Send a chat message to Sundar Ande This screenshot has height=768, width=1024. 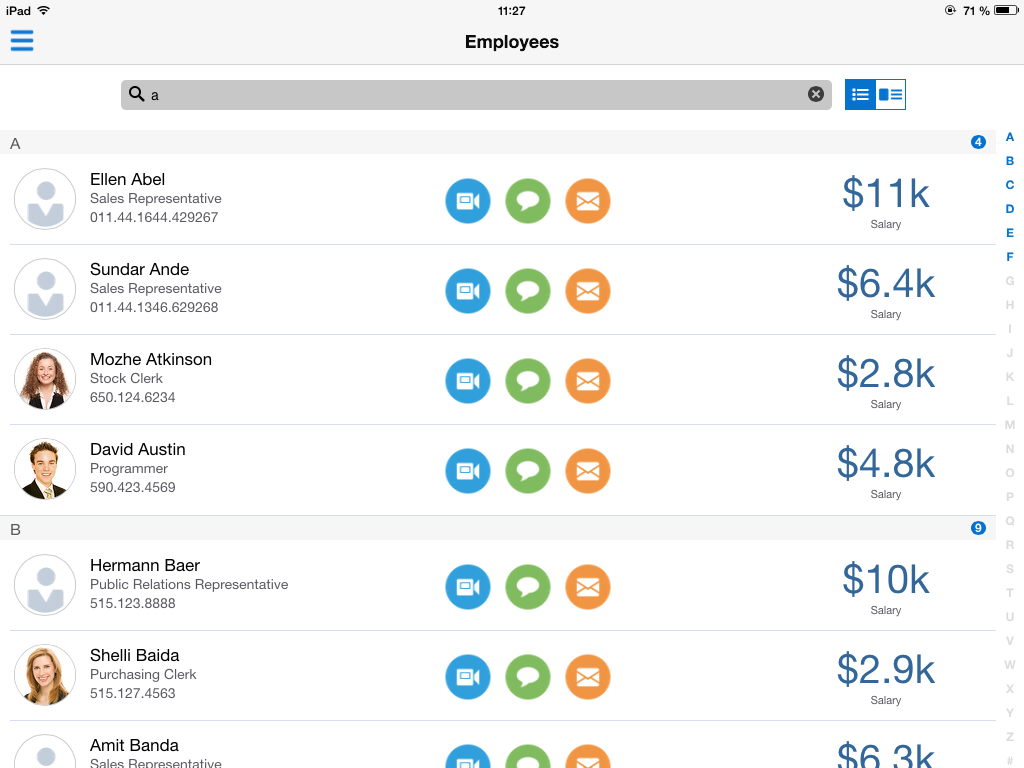[528, 291]
